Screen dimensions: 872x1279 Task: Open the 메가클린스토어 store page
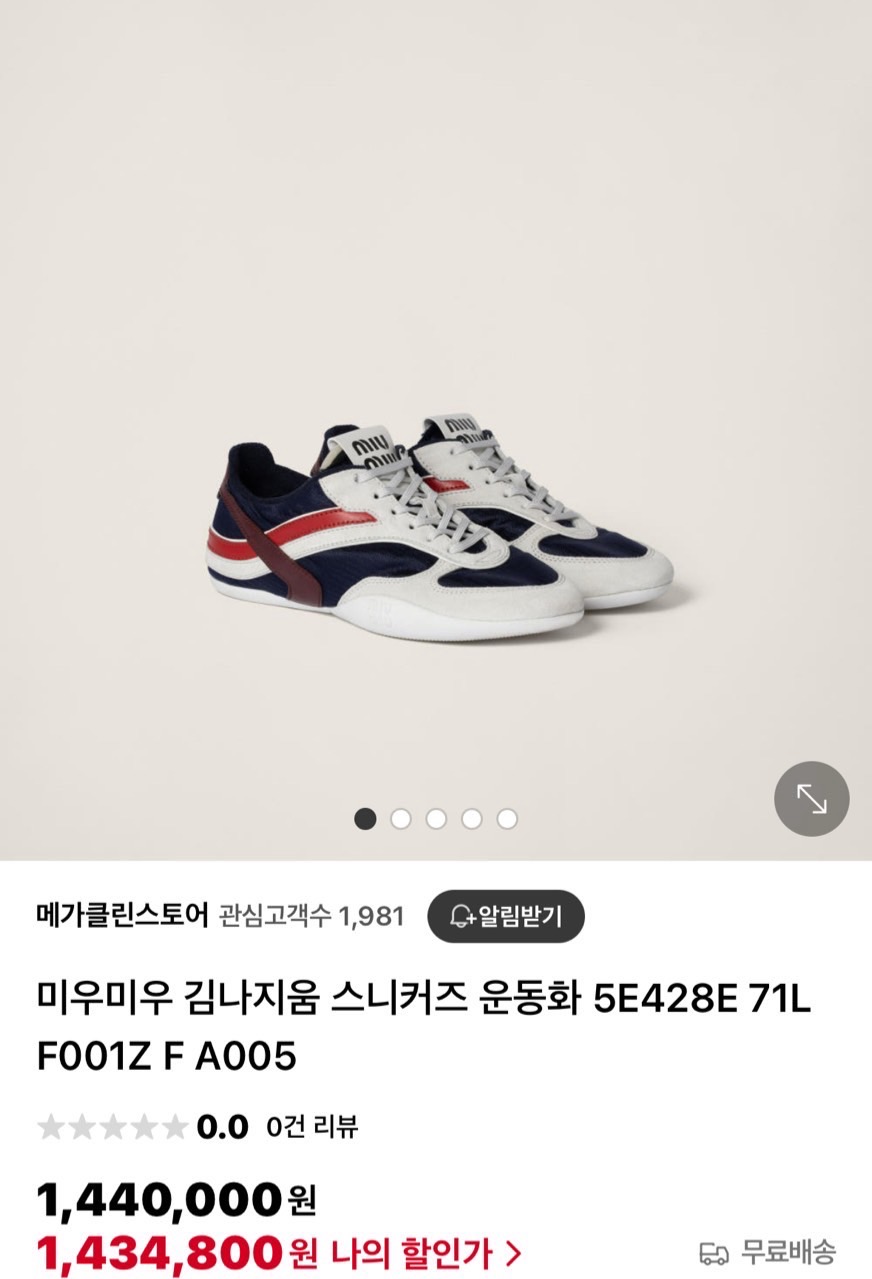point(122,916)
